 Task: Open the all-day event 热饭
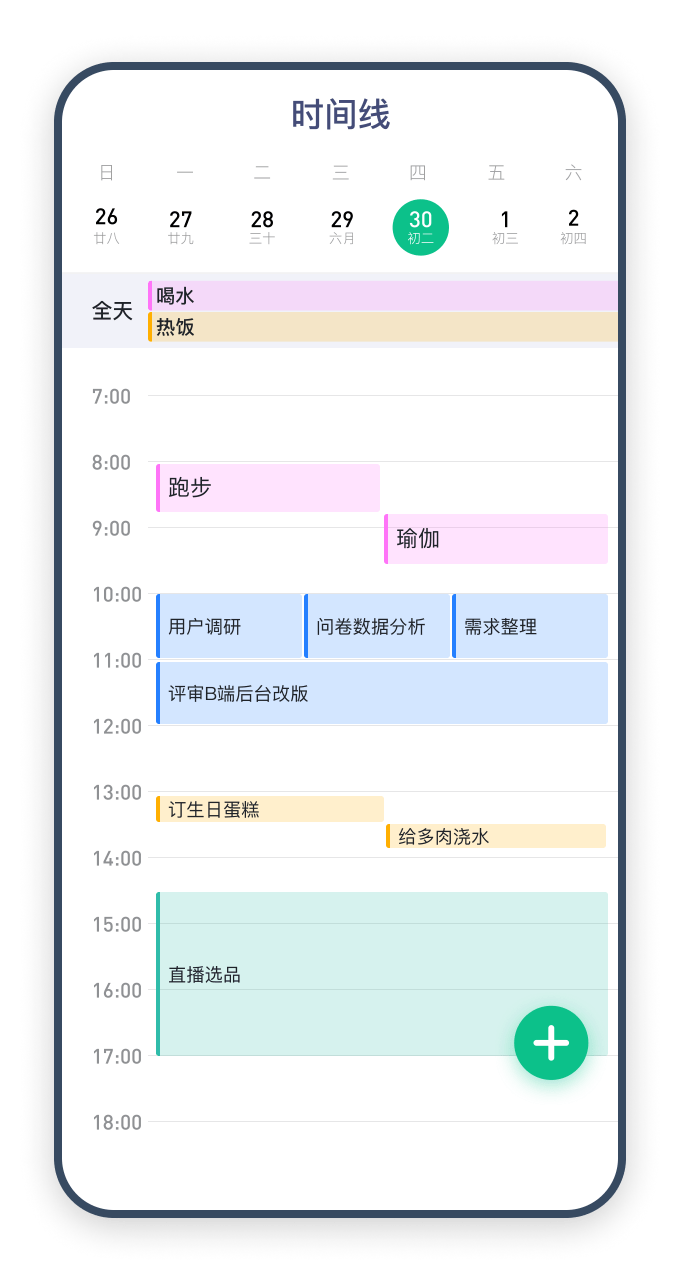tap(383, 327)
